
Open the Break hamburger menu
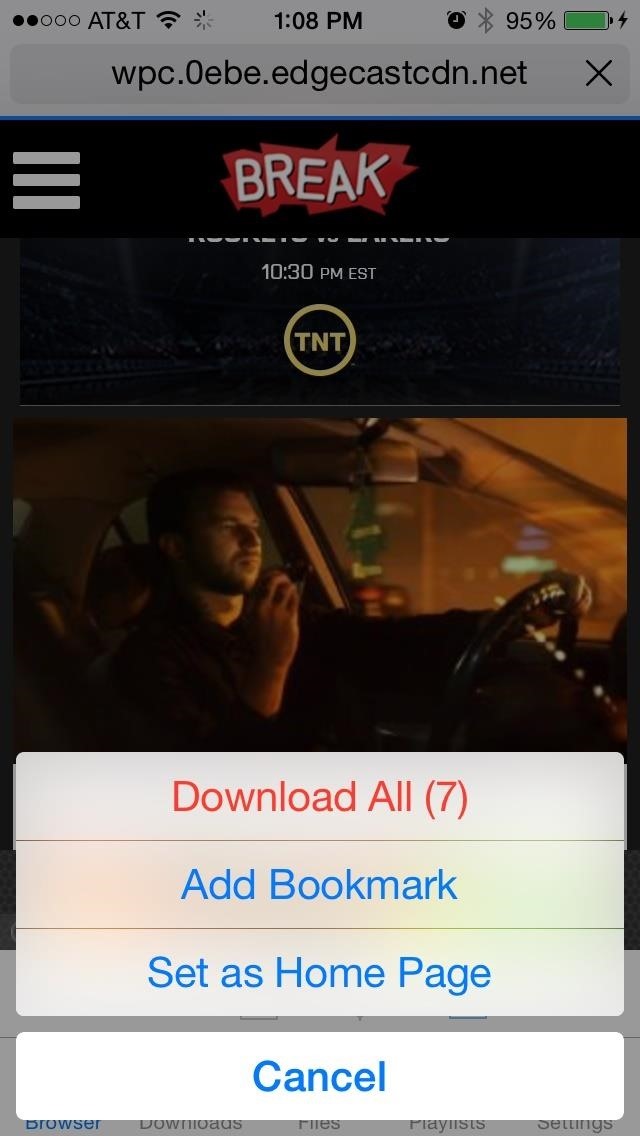click(x=46, y=181)
